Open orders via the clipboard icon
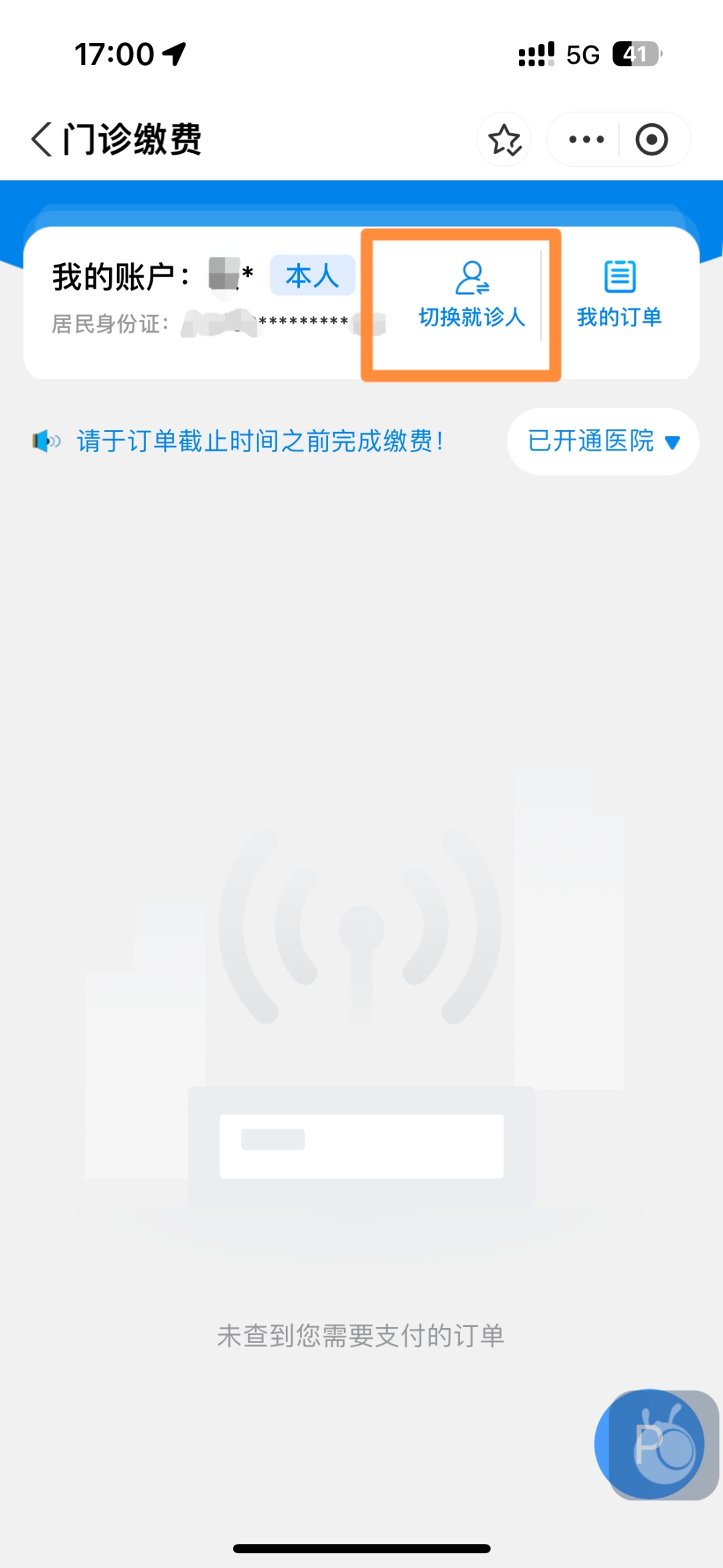This screenshot has width=723, height=1568. coord(621,277)
